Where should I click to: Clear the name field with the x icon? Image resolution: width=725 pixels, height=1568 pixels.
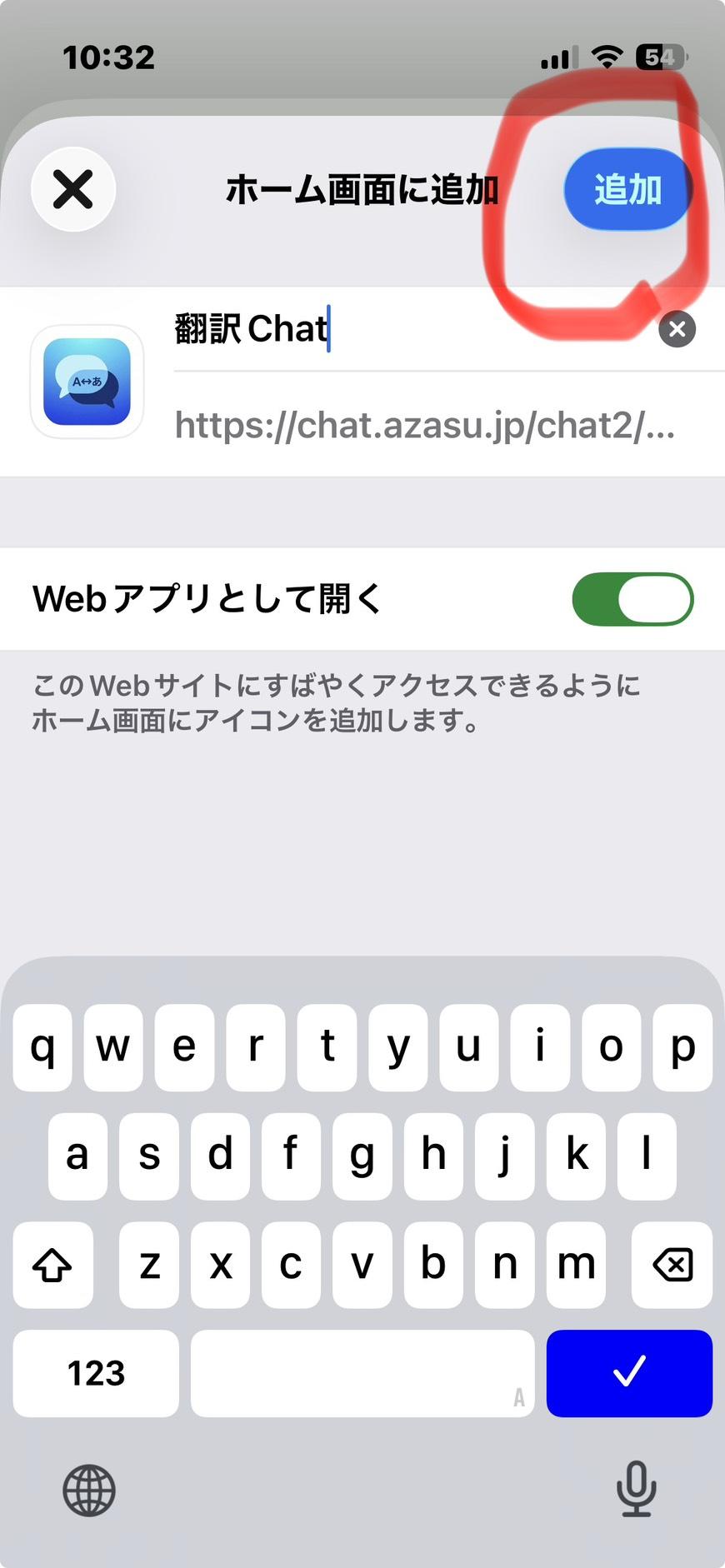[x=677, y=328]
